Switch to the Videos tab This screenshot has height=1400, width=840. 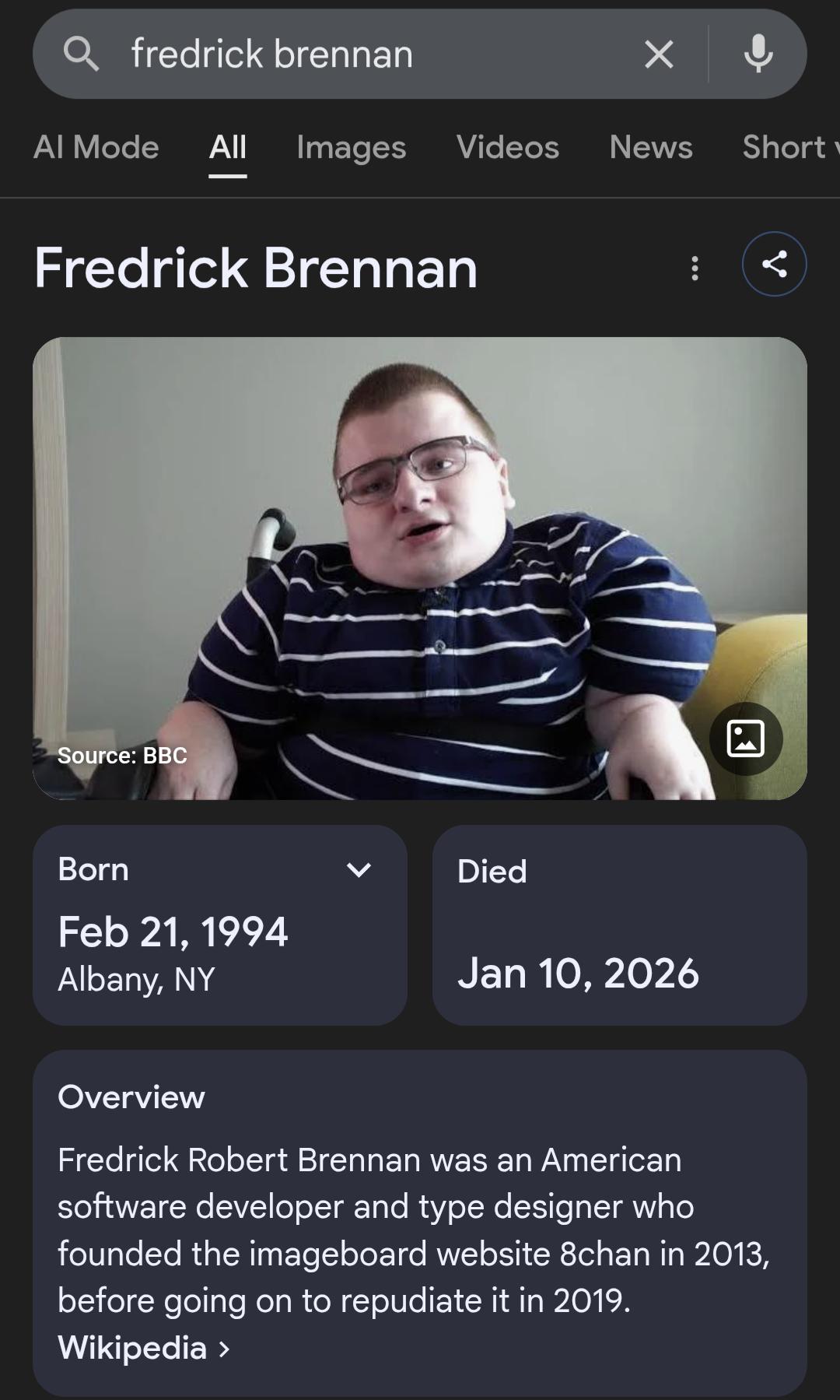(507, 147)
